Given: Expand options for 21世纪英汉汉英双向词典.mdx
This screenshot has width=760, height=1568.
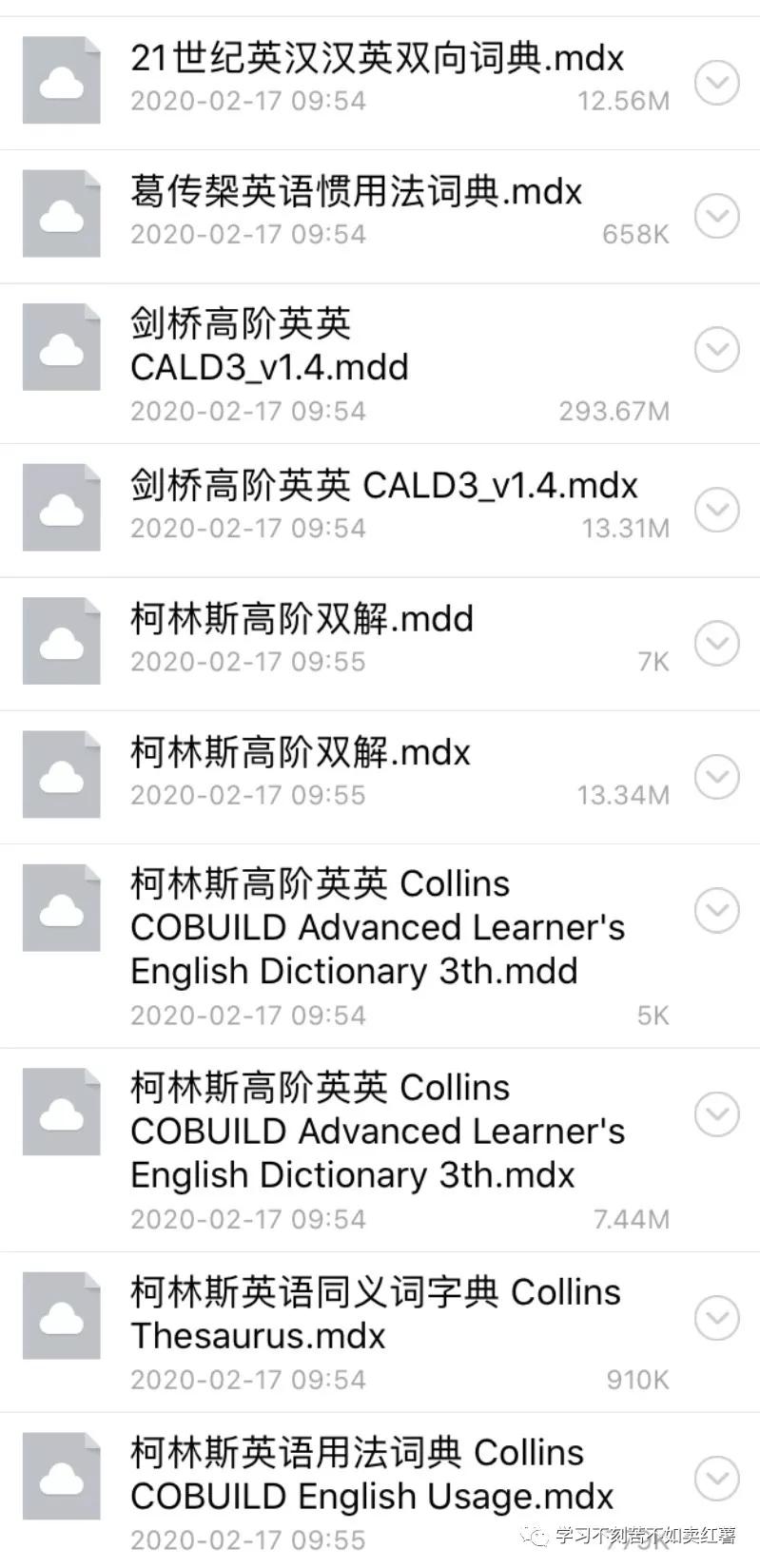Looking at the screenshot, I should 714,81.
